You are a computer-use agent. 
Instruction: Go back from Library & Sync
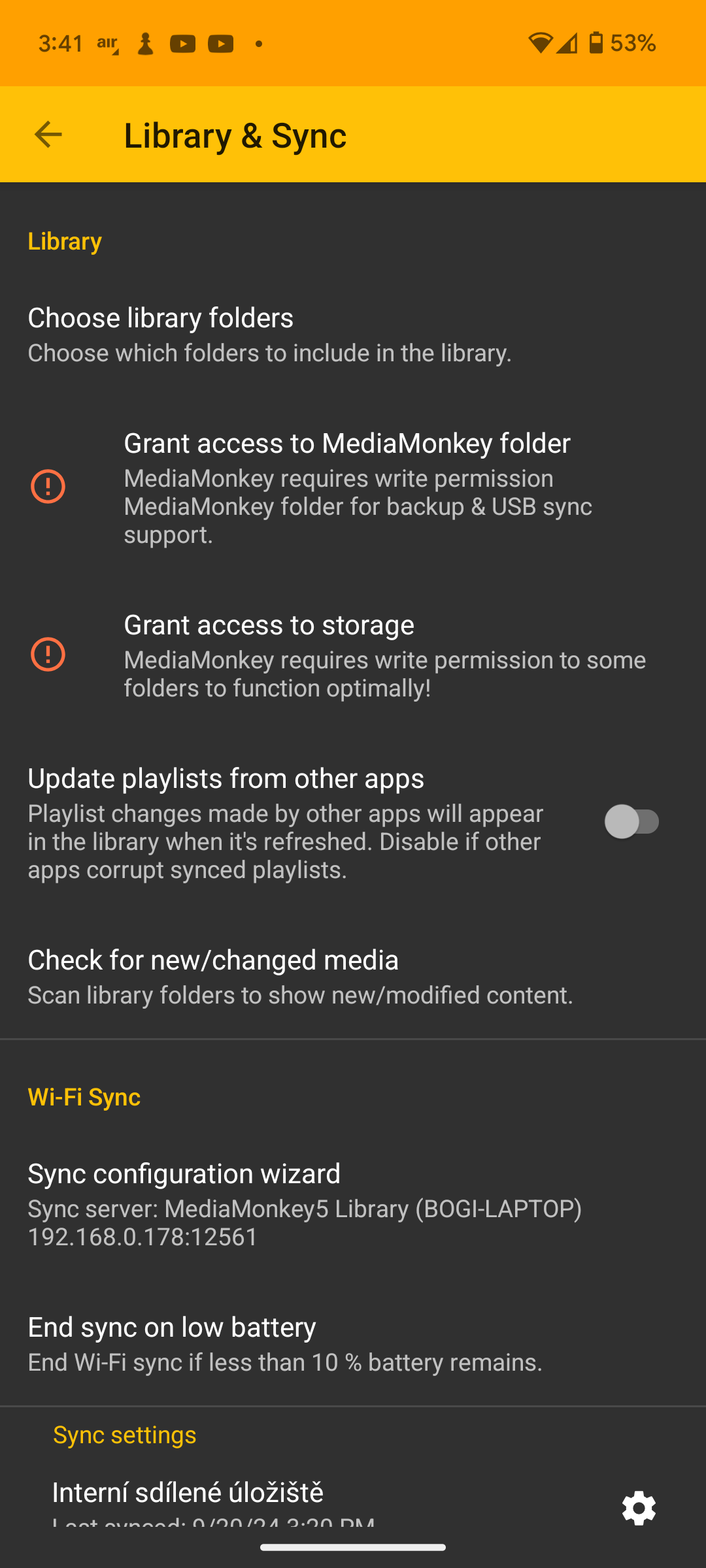48,135
